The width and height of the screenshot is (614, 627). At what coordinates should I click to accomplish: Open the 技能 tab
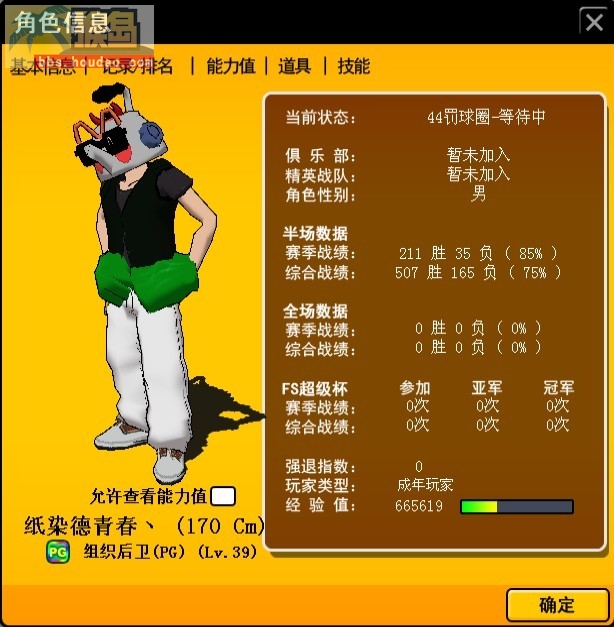[353, 67]
